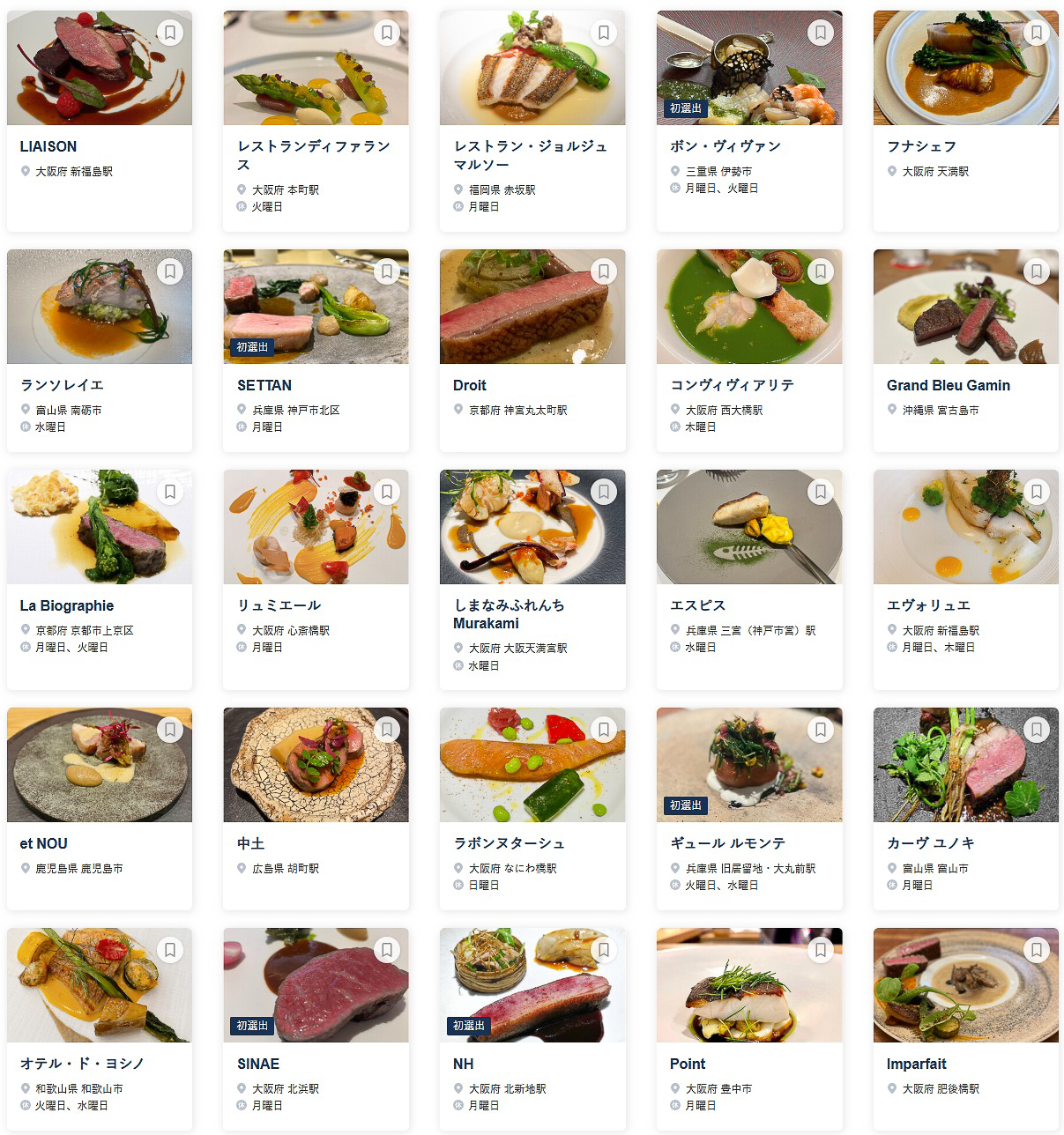Bookmark the Point restaurant
This screenshot has width=1064, height=1135.
point(820,949)
